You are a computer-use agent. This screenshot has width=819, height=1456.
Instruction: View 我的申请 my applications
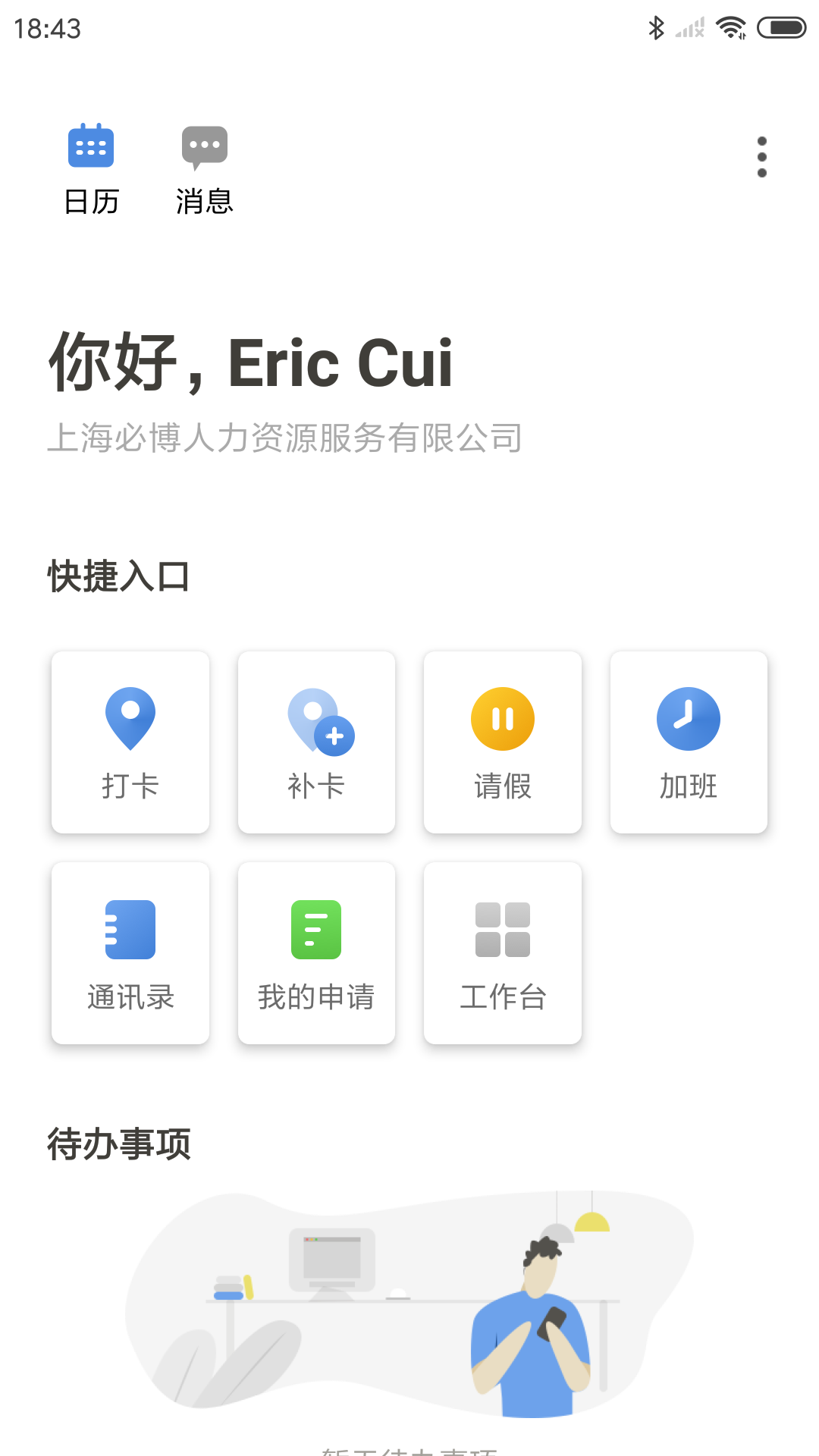[316, 953]
